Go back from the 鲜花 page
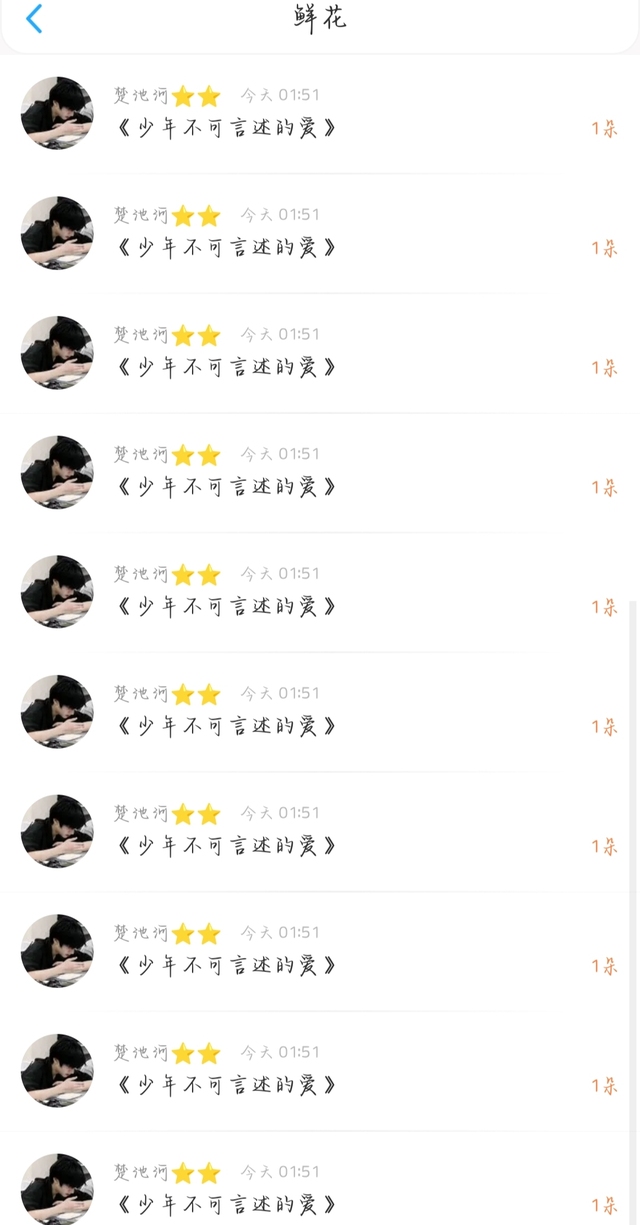The height and width of the screenshot is (1225, 640). click(x=34, y=19)
